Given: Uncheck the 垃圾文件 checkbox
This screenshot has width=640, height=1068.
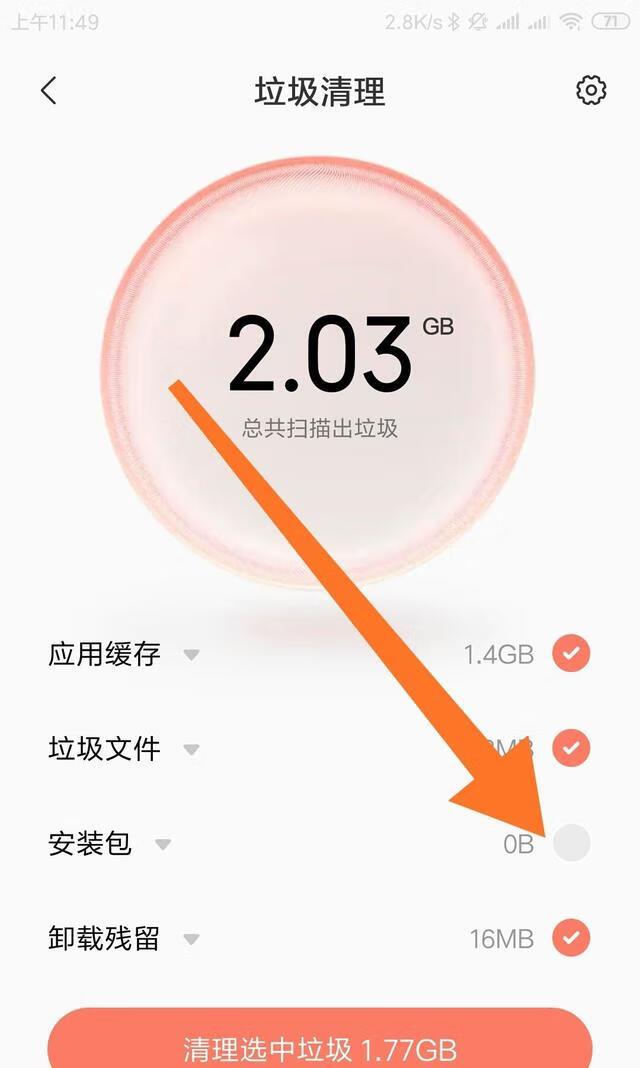Looking at the screenshot, I should coord(571,747).
